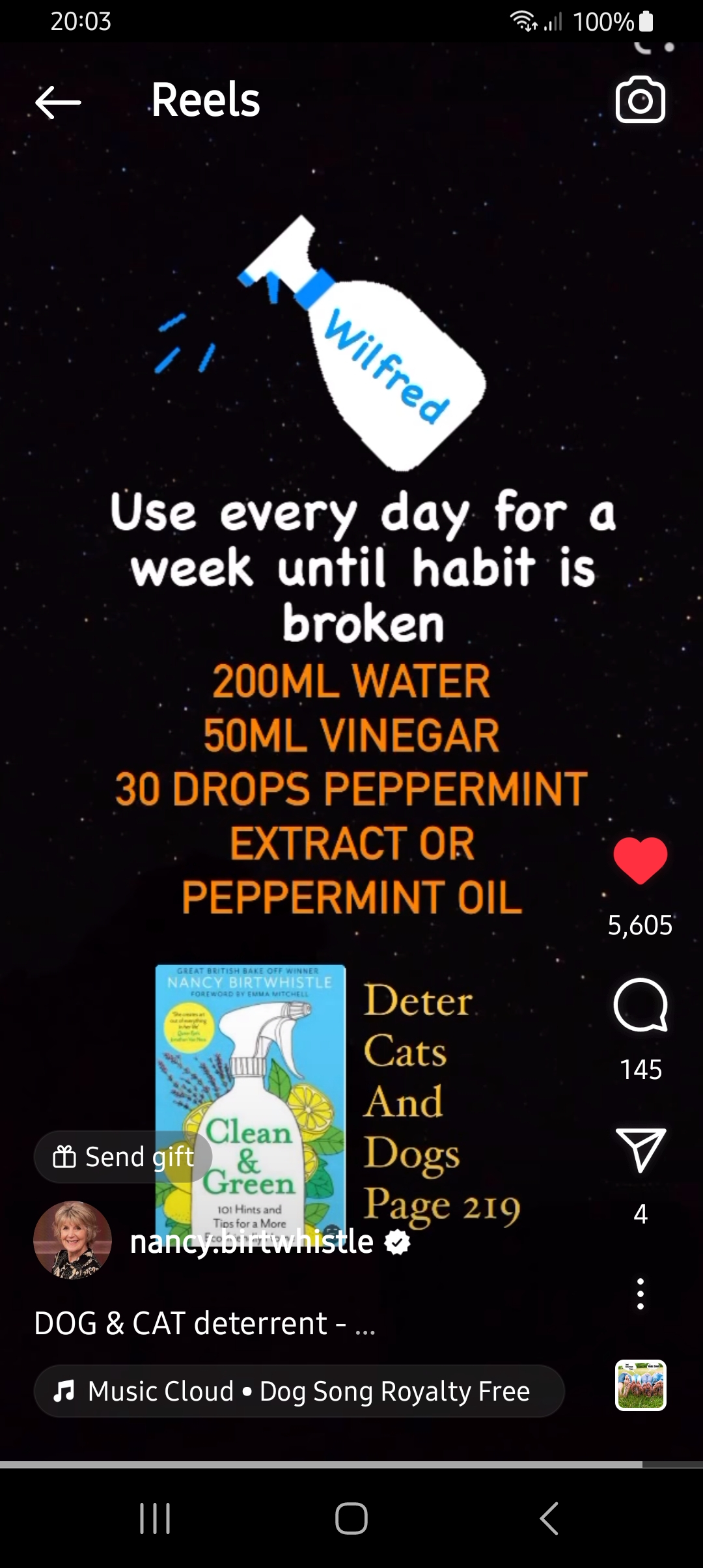Image resolution: width=703 pixels, height=1568 pixels.
Task: Go back using the Reels back arrow
Action: pyautogui.click(x=58, y=102)
